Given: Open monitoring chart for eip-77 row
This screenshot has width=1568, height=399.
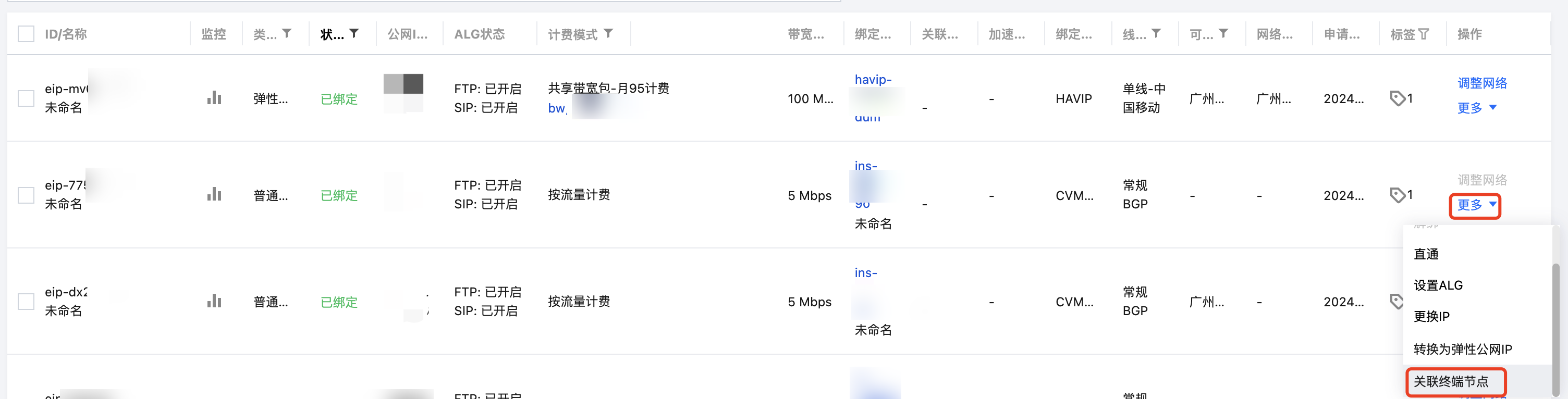Looking at the screenshot, I should pyautogui.click(x=214, y=195).
